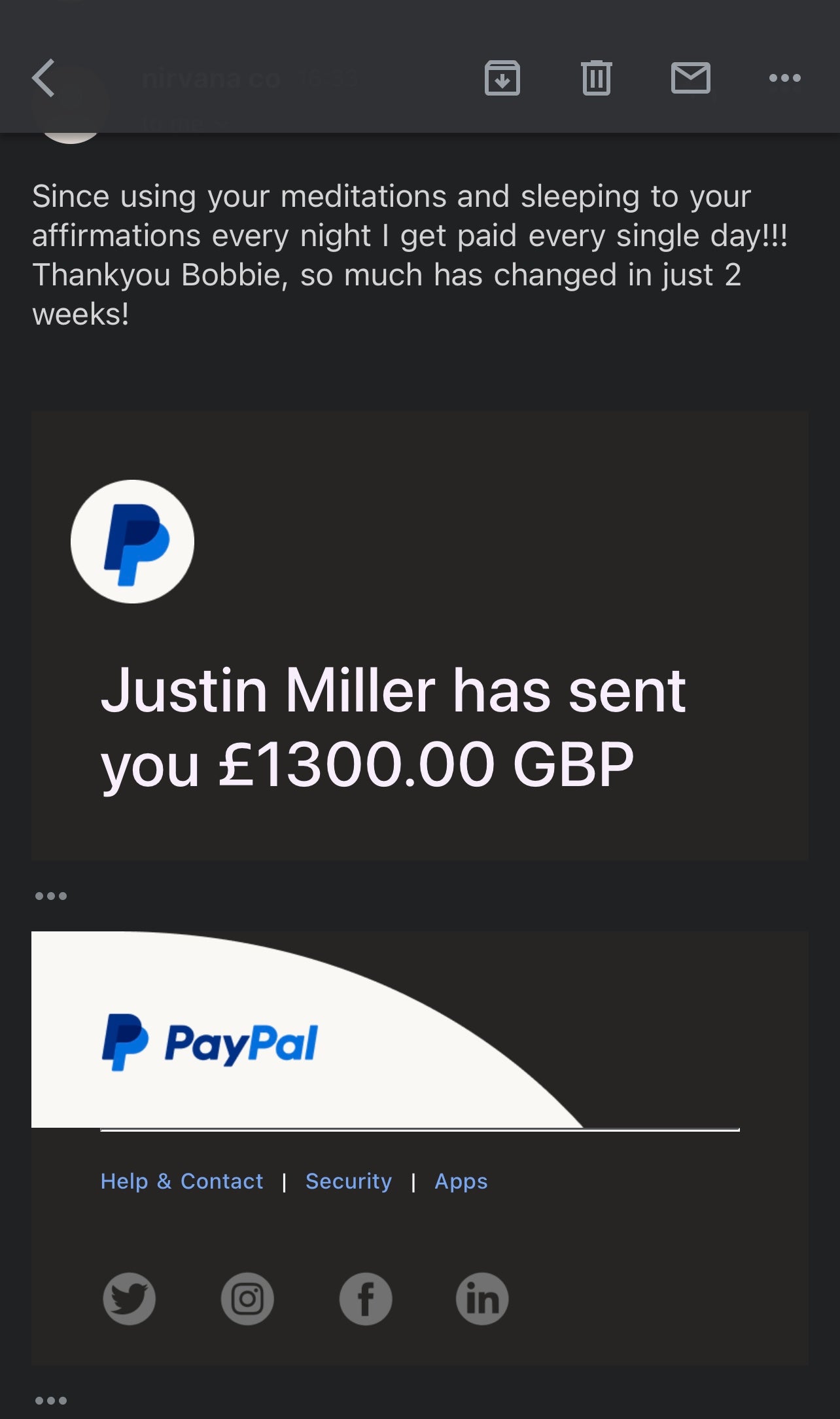The image size is (840, 1419).
Task: Archive this email
Action: 502,79
